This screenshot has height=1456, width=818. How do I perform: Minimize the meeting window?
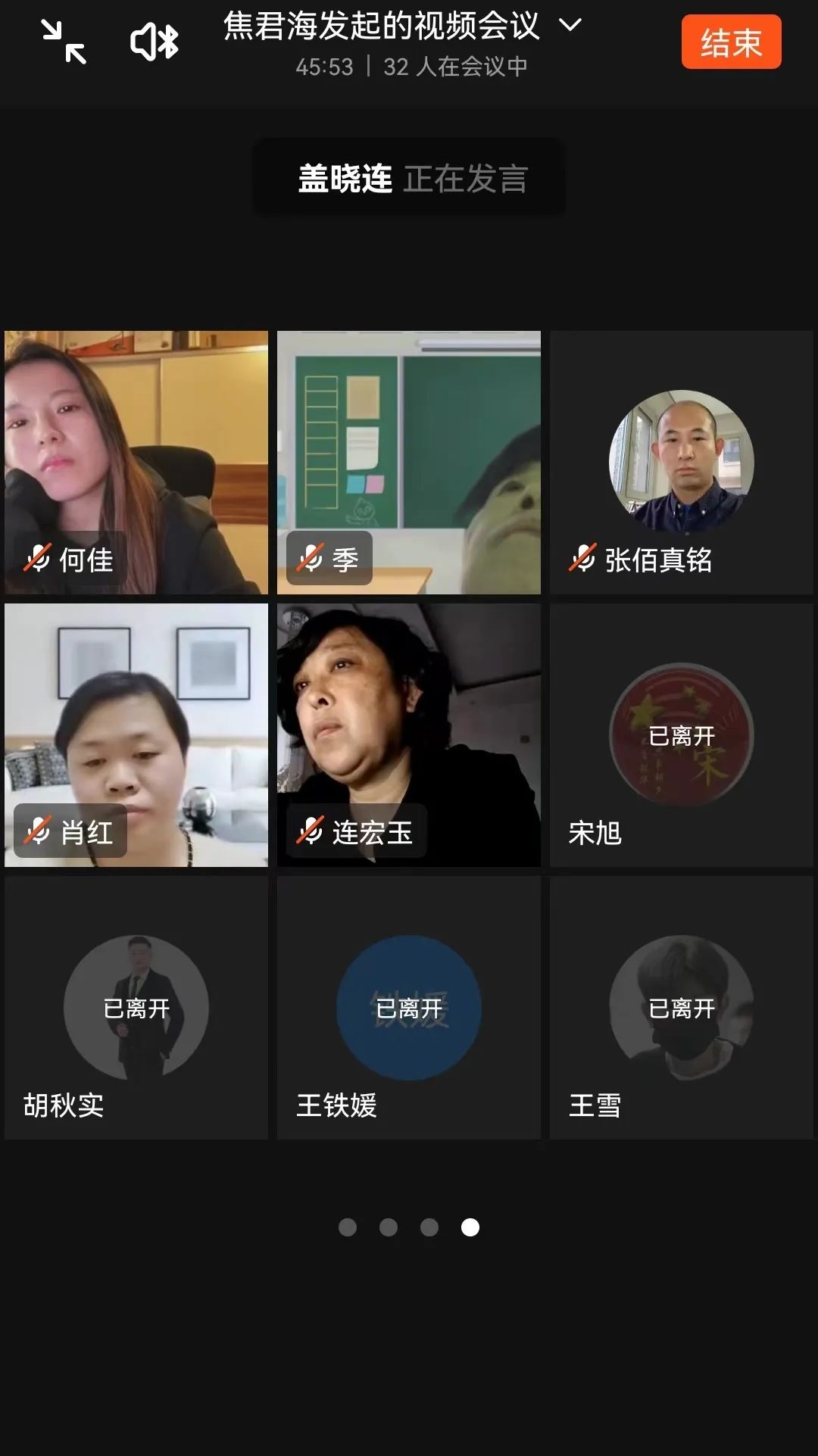pos(64,42)
